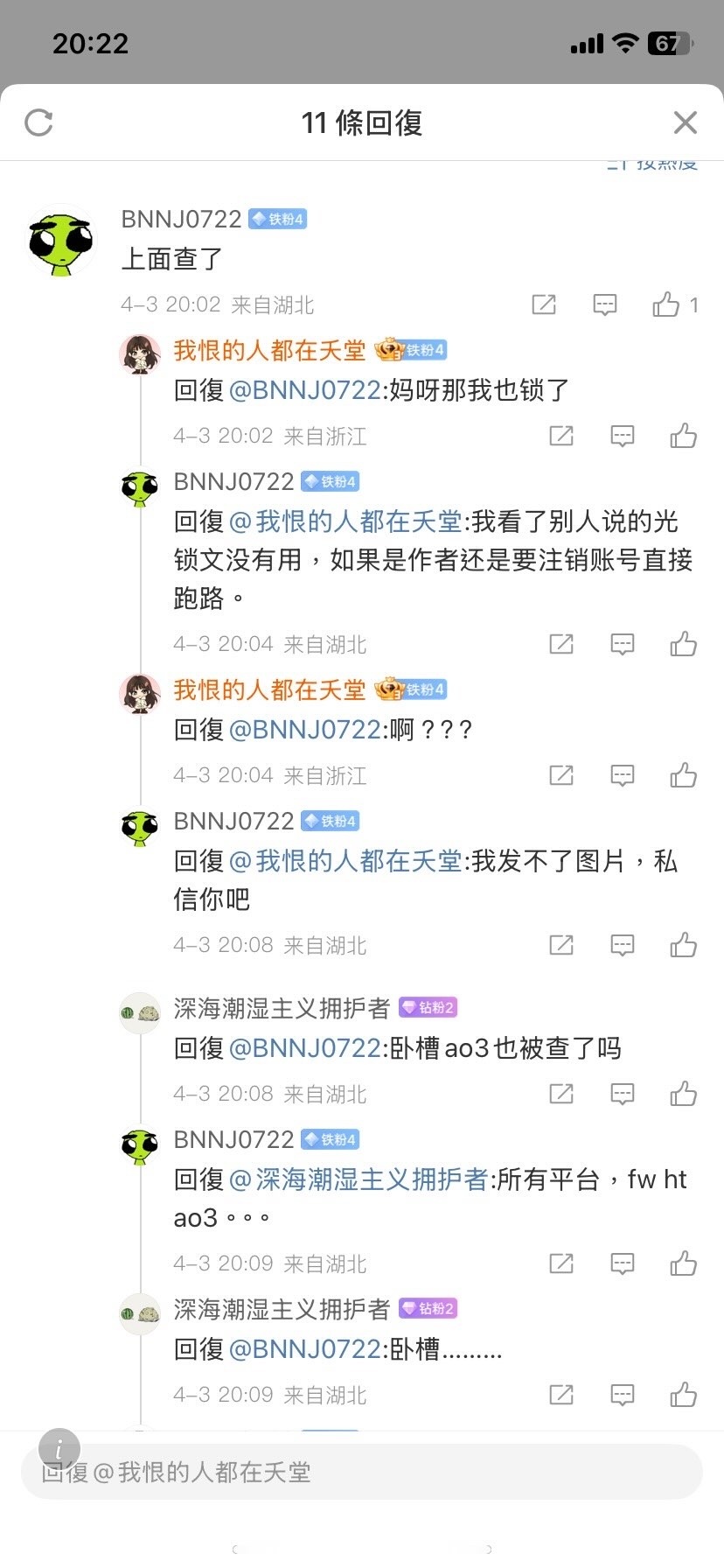The image size is (724, 1568).
Task: Share the comment 上面查了
Action: (x=544, y=304)
